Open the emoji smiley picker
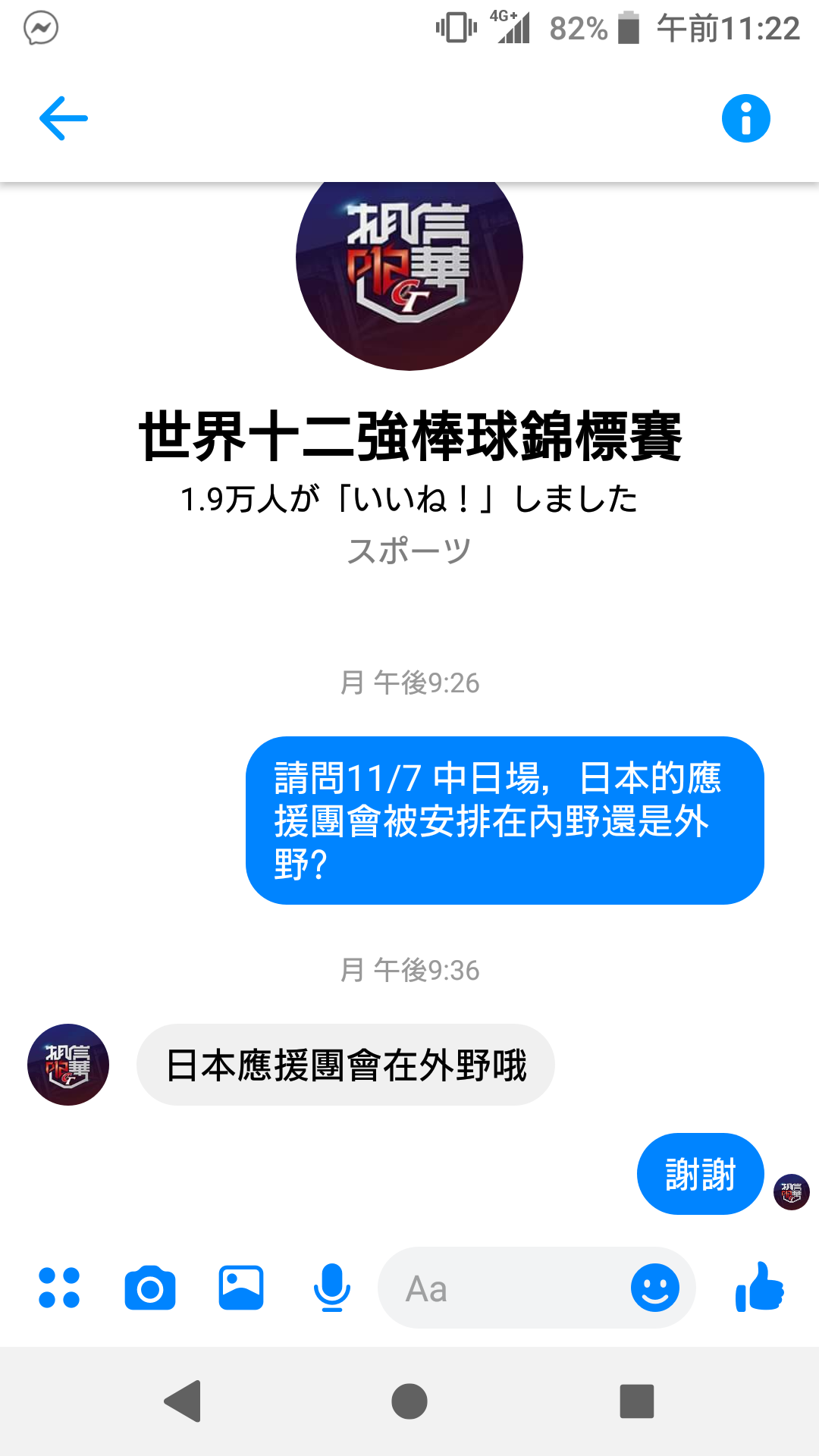The width and height of the screenshot is (819, 1456). coord(655,1288)
